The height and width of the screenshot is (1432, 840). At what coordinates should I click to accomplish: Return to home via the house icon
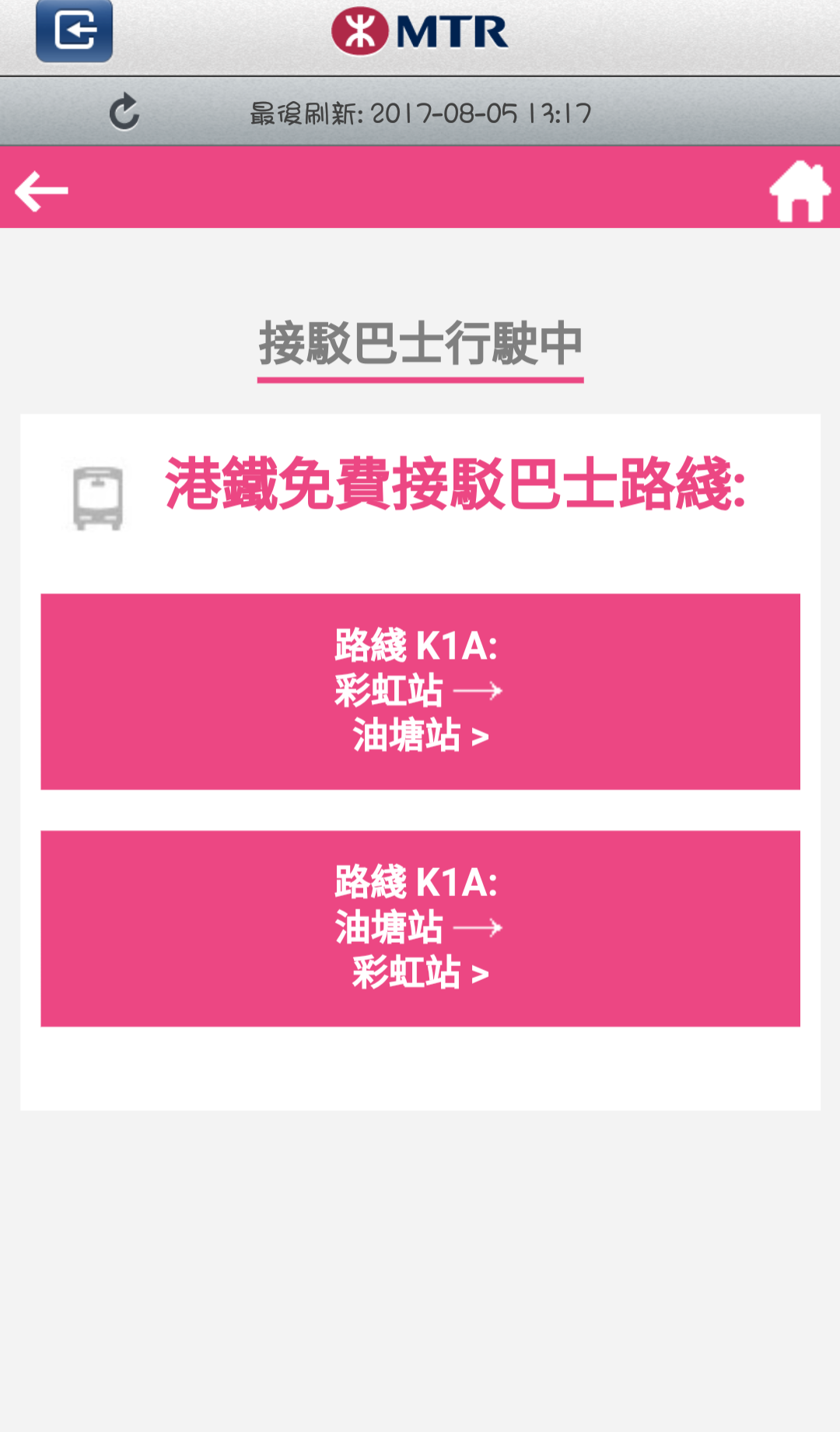coord(799,191)
